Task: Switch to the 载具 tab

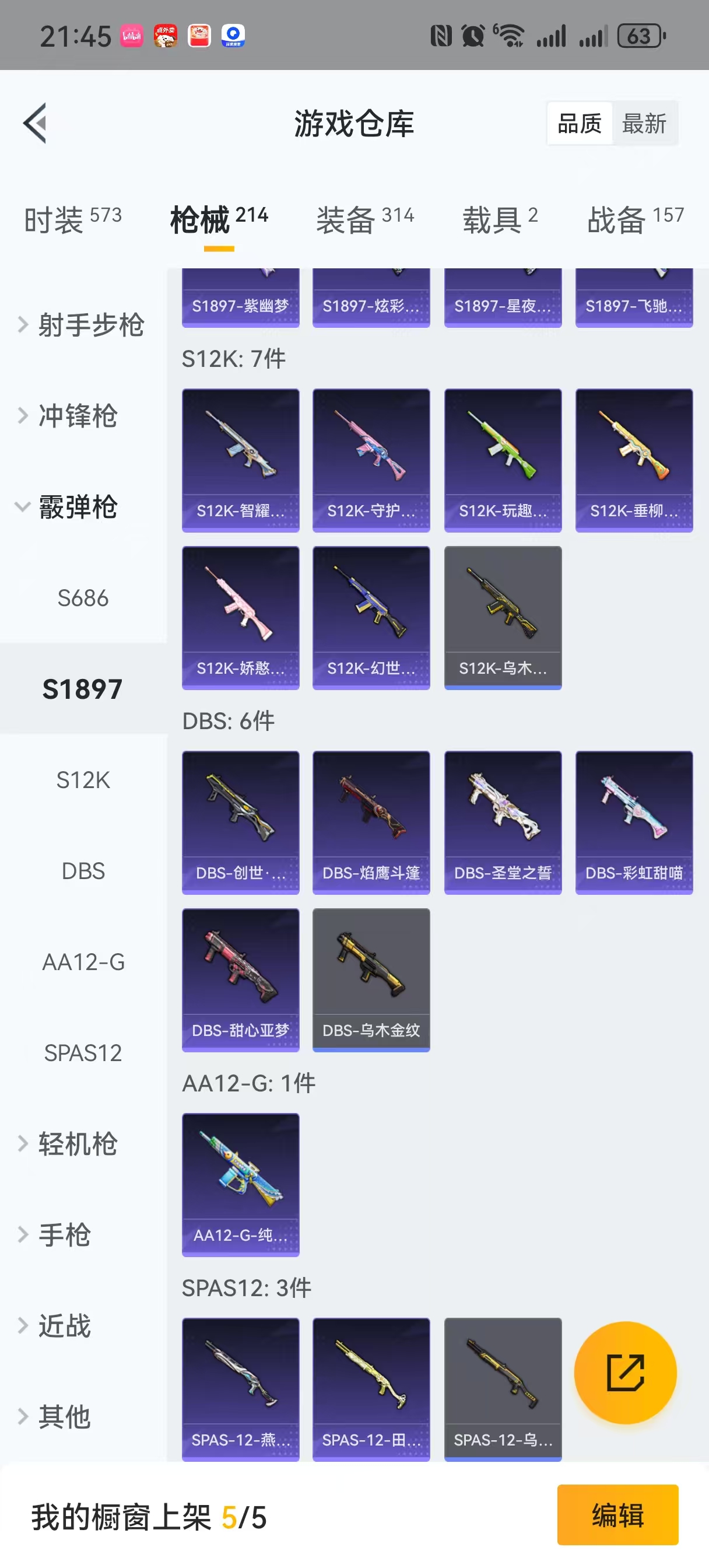Action: 500,219
